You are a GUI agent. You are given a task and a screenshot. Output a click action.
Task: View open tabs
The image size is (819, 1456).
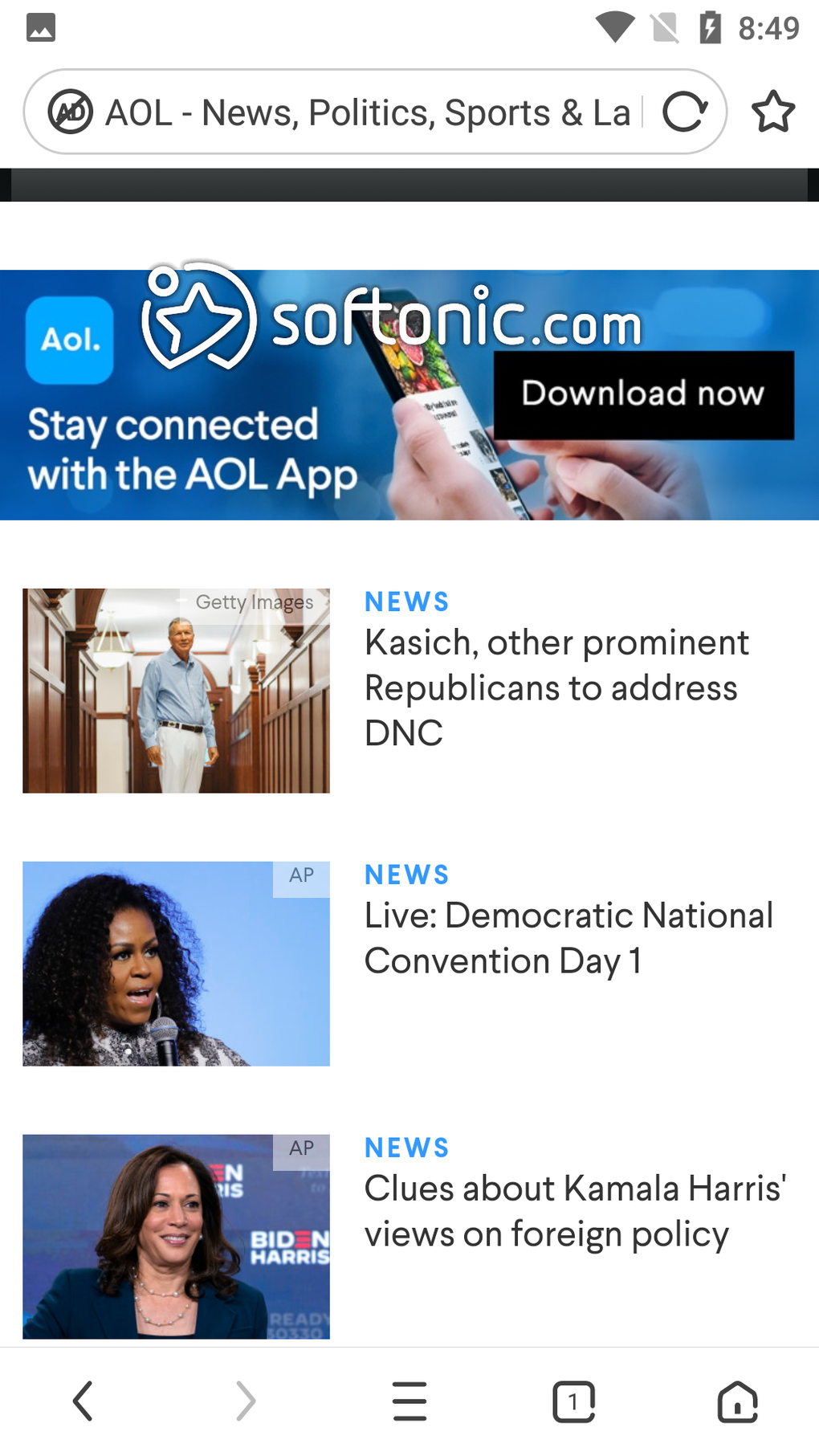[x=573, y=1401]
